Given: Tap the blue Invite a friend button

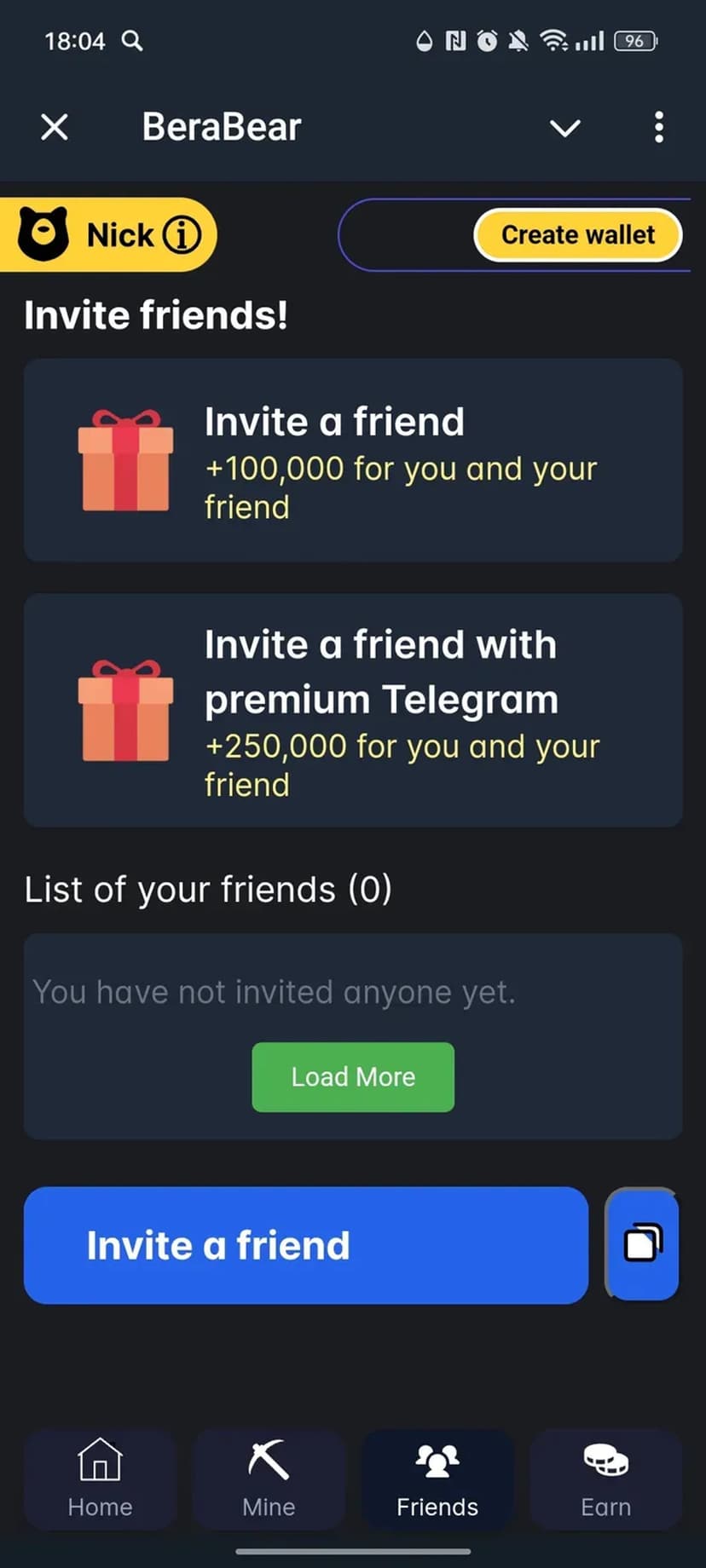Looking at the screenshot, I should [305, 1245].
